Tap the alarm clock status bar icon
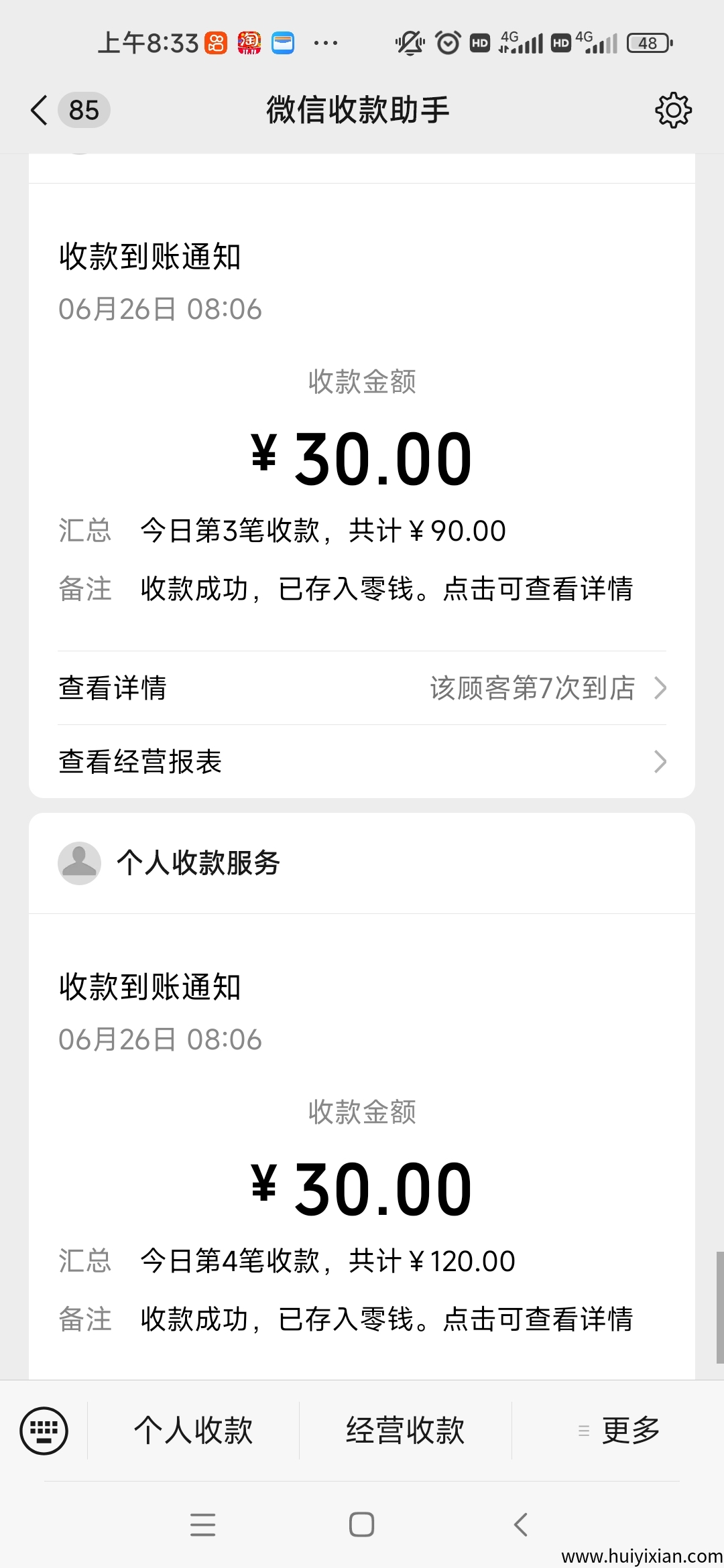Viewport: 724px width, 1568px height. point(446,42)
